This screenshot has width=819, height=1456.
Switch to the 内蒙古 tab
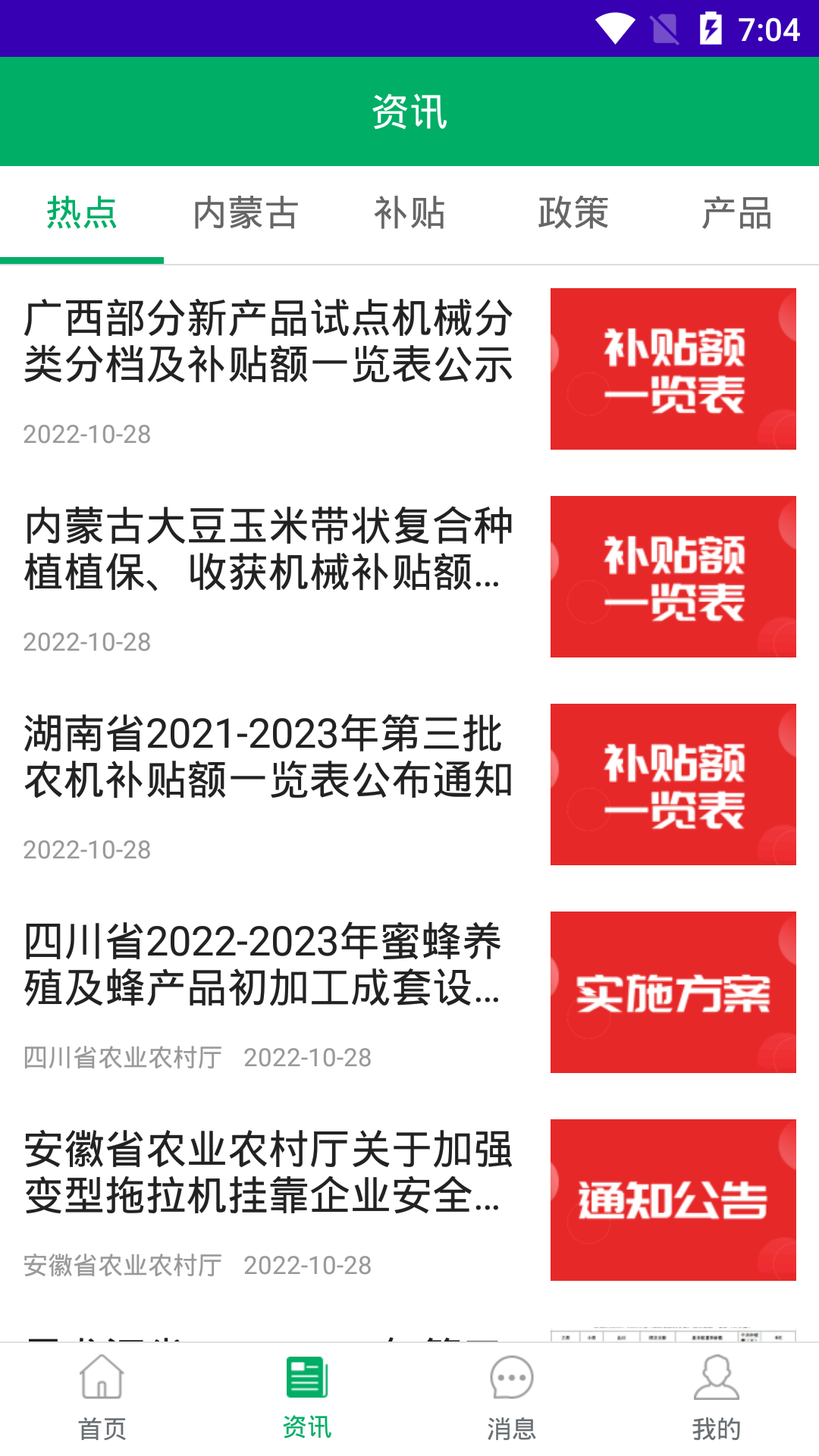(245, 215)
